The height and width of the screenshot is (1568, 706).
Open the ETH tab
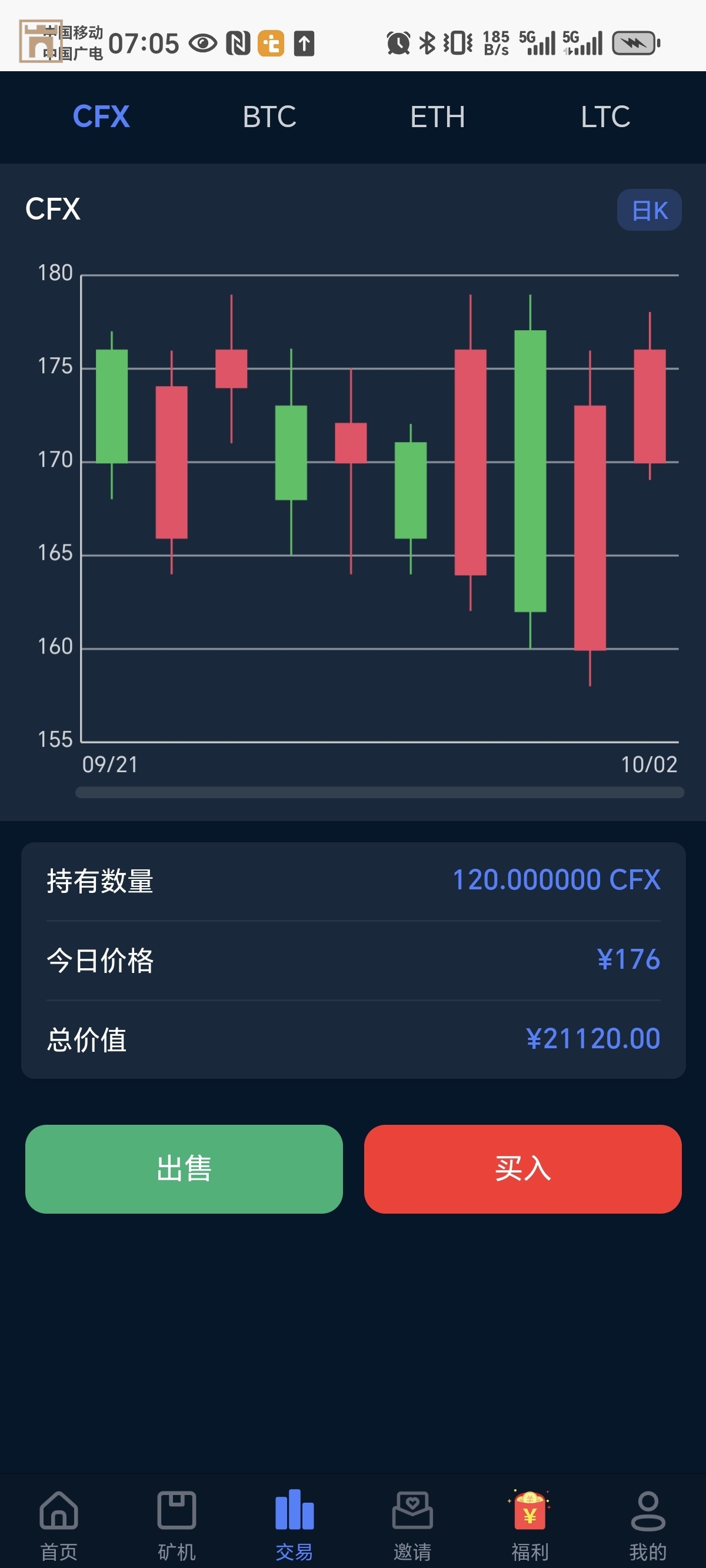click(x=437, y=117)
